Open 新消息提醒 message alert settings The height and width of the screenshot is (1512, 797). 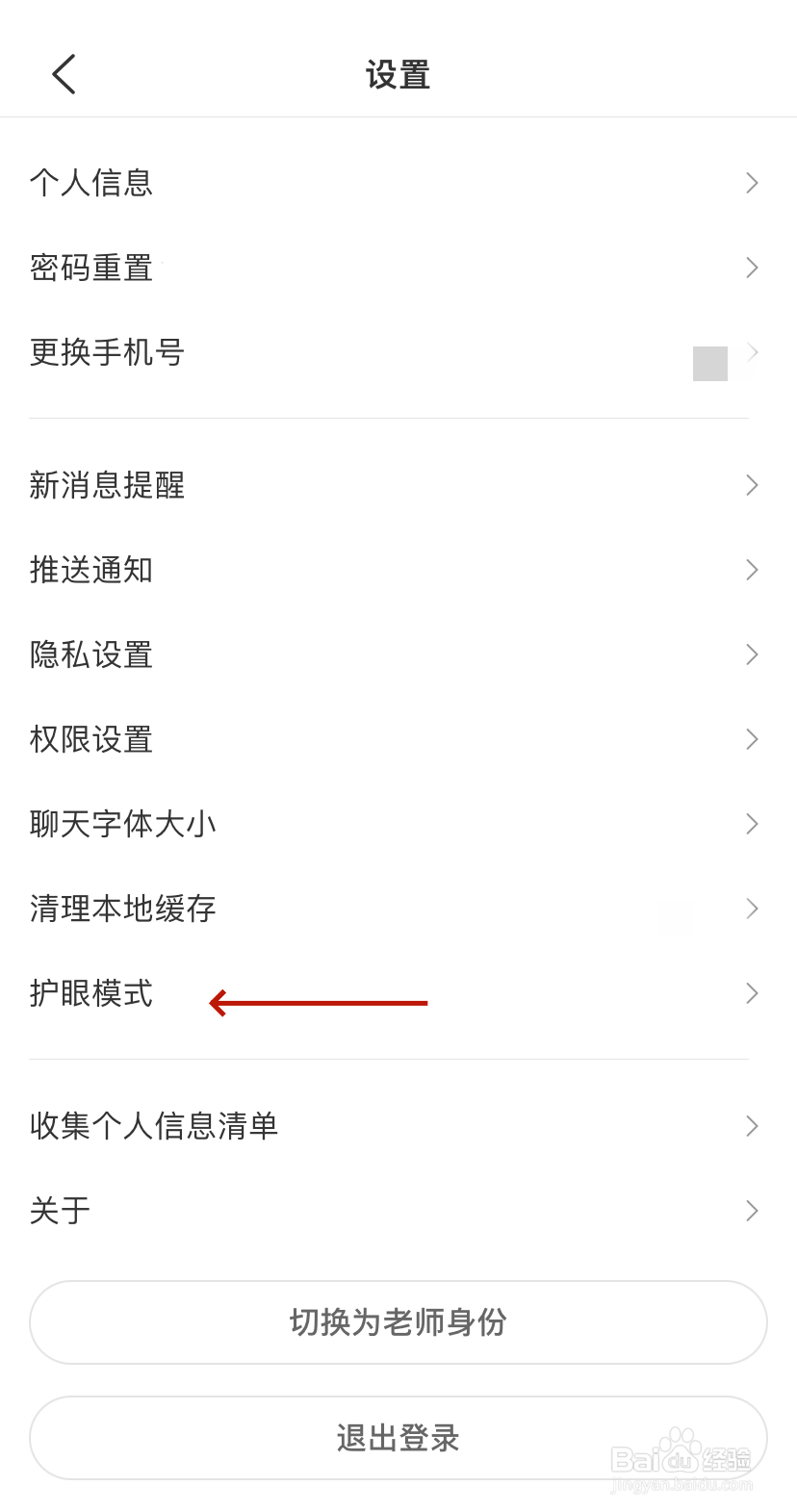coord(107,485)
